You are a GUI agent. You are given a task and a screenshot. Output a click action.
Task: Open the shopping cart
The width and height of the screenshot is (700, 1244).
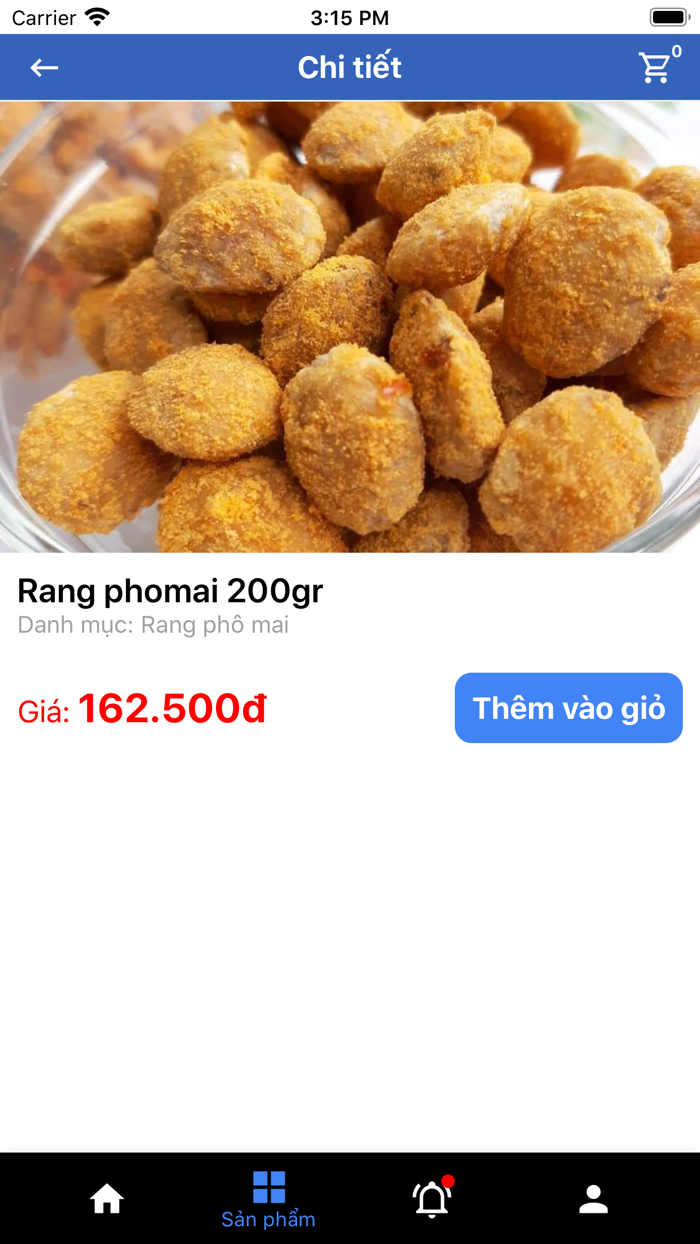point(656,67)
